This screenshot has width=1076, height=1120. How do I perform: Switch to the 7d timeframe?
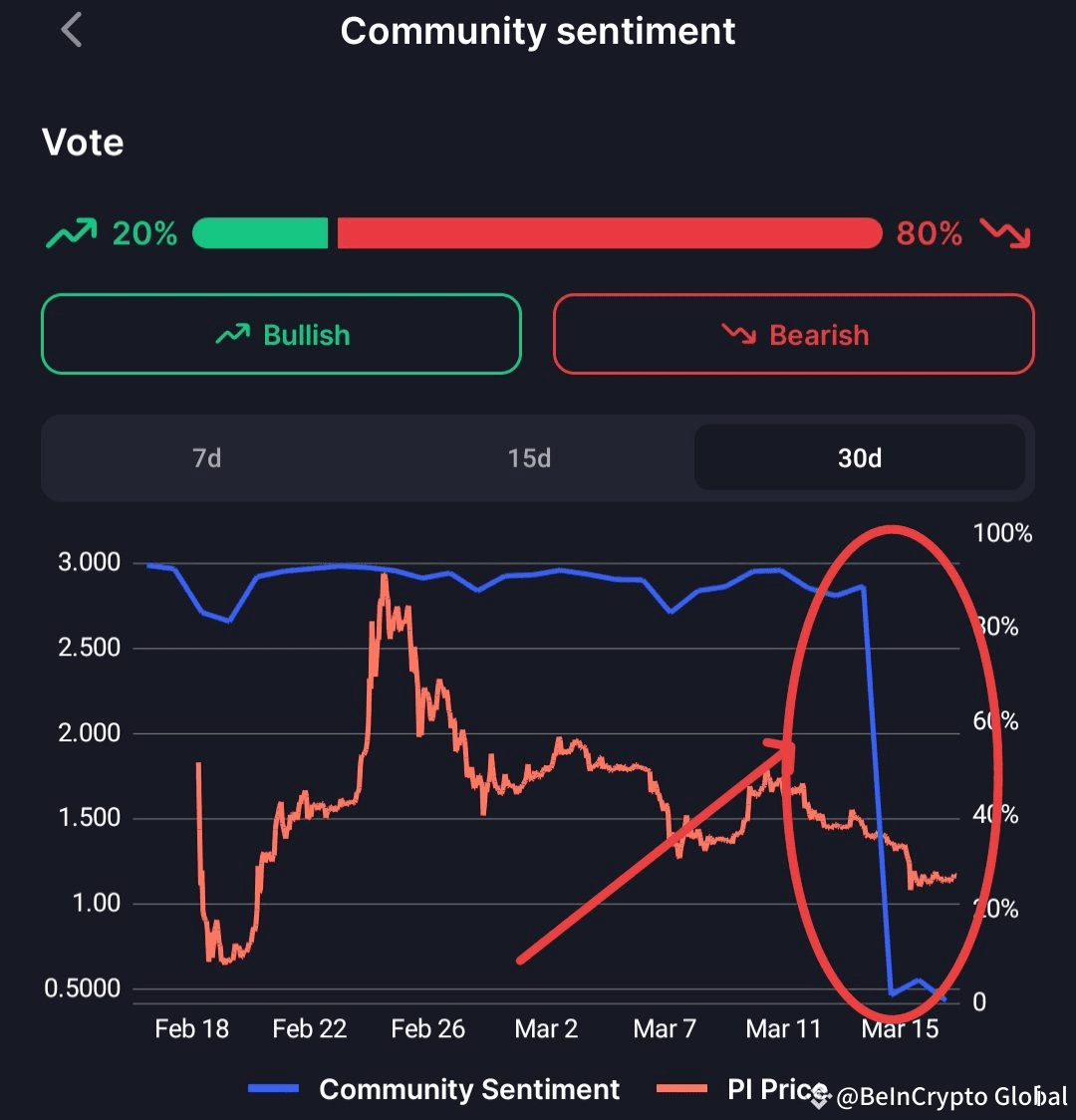click(x=206, y=458)
